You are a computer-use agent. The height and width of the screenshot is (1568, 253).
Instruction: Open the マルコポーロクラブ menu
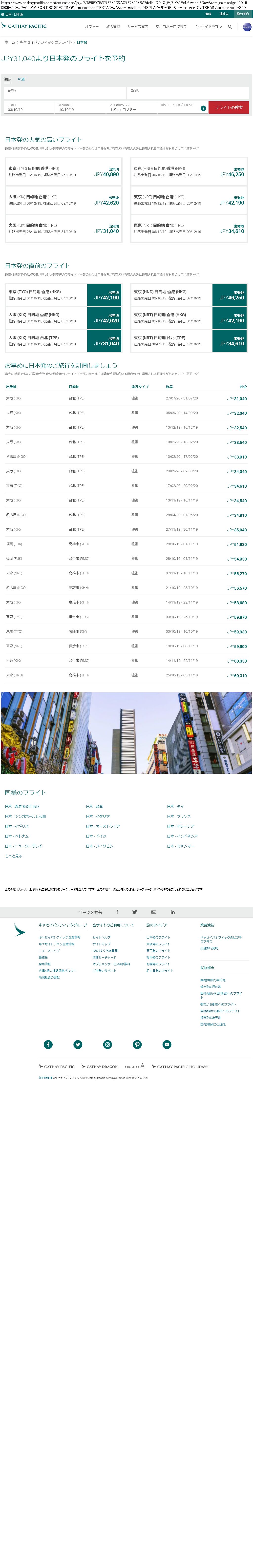tap(171, 27)
